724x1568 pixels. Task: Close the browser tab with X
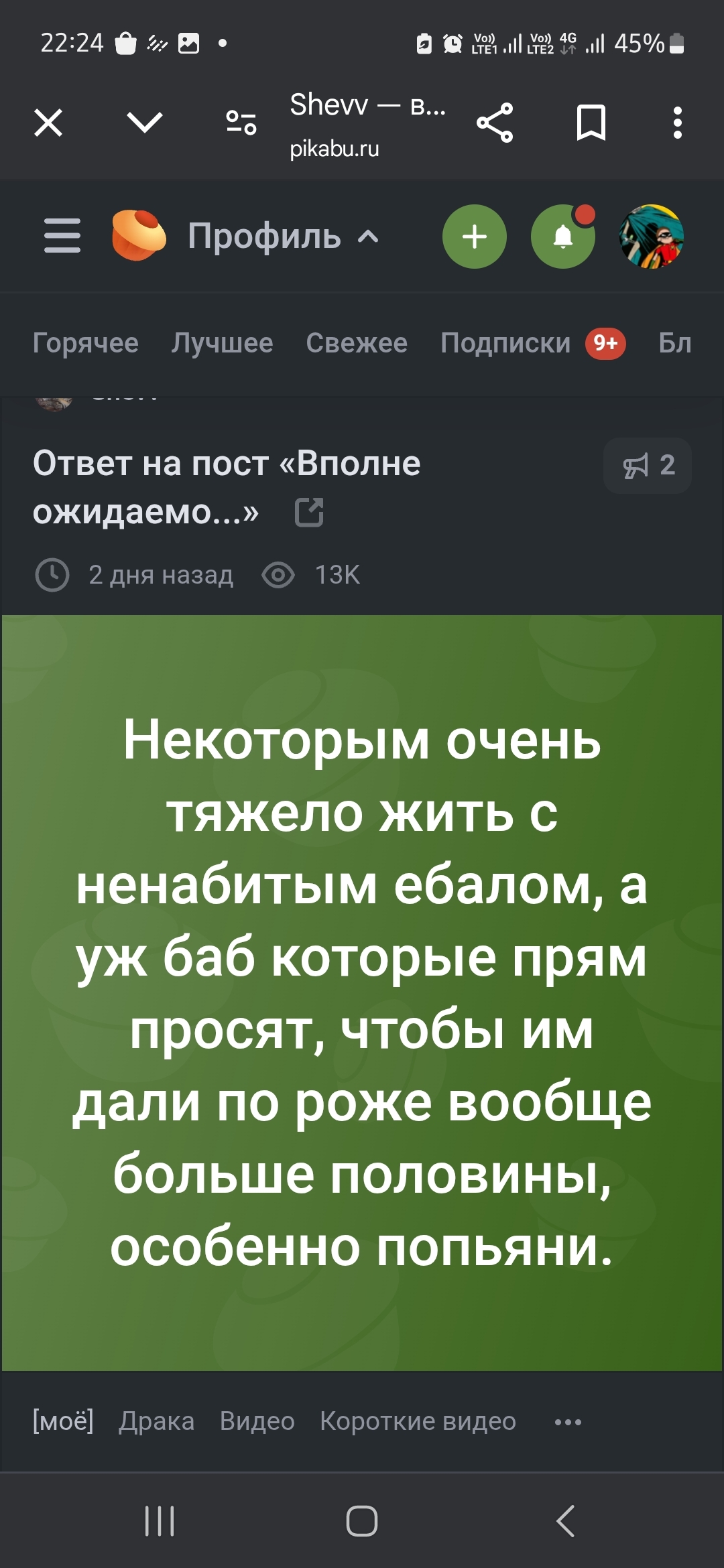pyautogui.click(x=48, y=123)
